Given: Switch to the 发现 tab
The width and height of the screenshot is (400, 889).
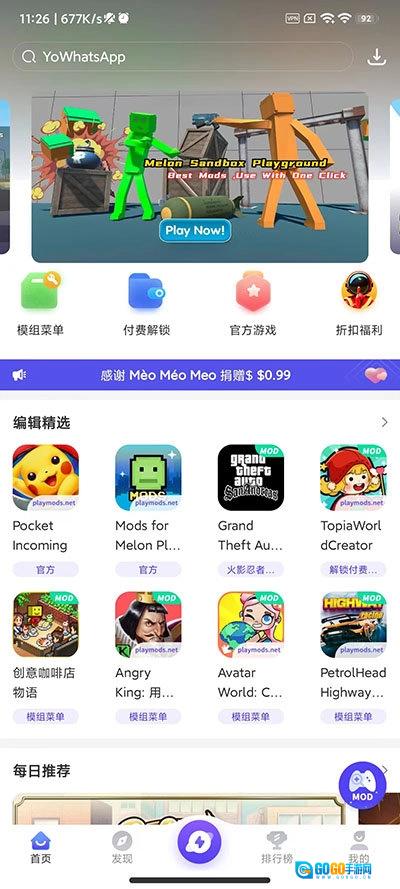Looking at the screenshot, I should (x=122, y=848).
